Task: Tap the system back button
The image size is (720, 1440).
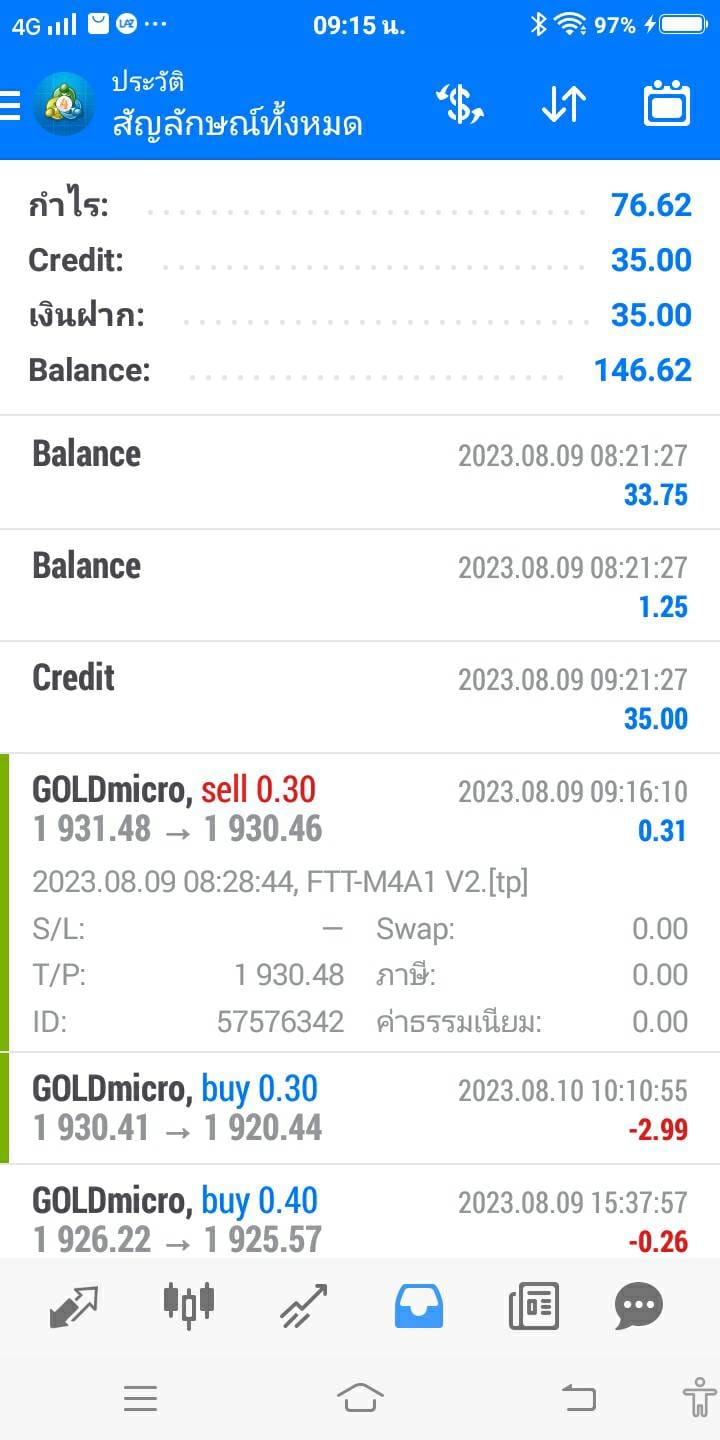Action: (x=578, y=1397)
